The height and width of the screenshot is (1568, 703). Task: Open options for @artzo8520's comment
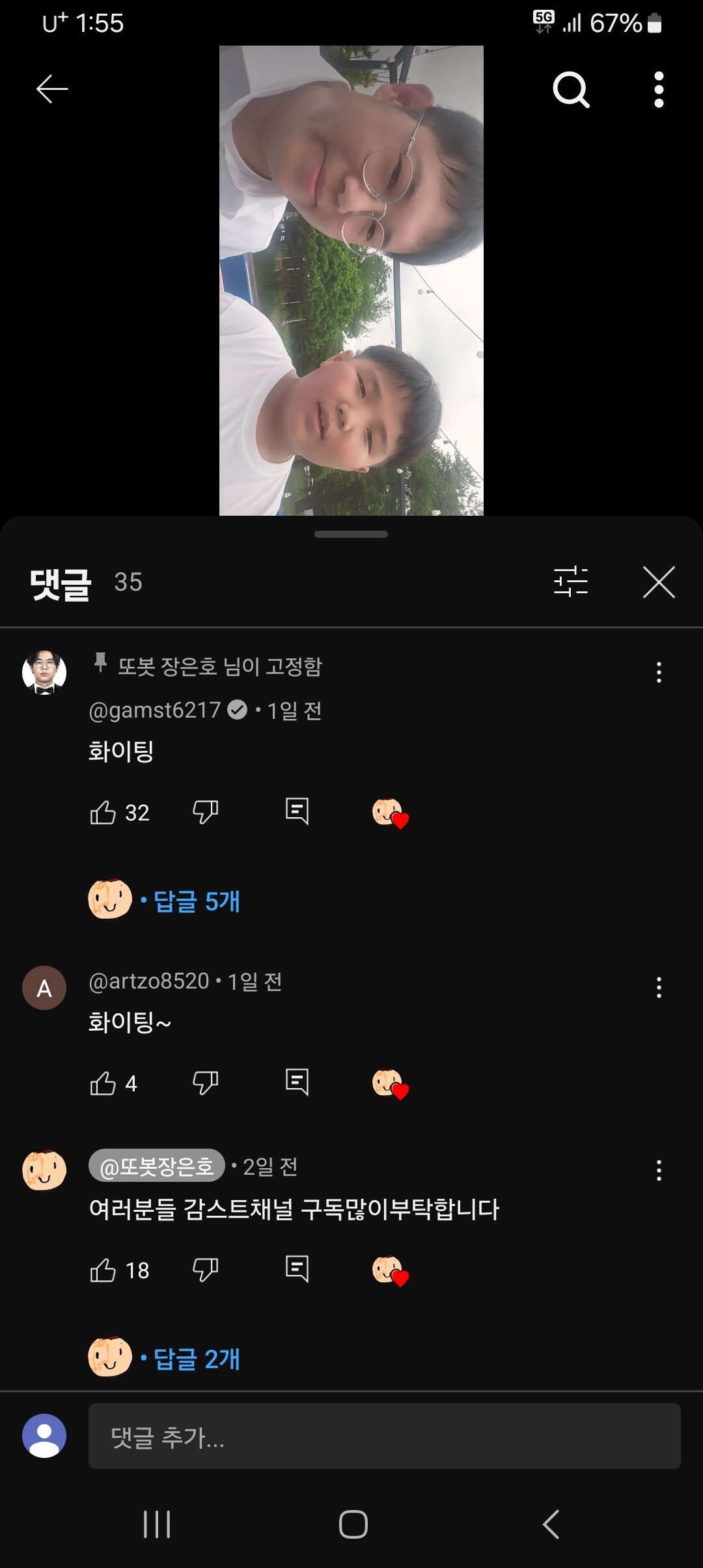tap(659, 987)
